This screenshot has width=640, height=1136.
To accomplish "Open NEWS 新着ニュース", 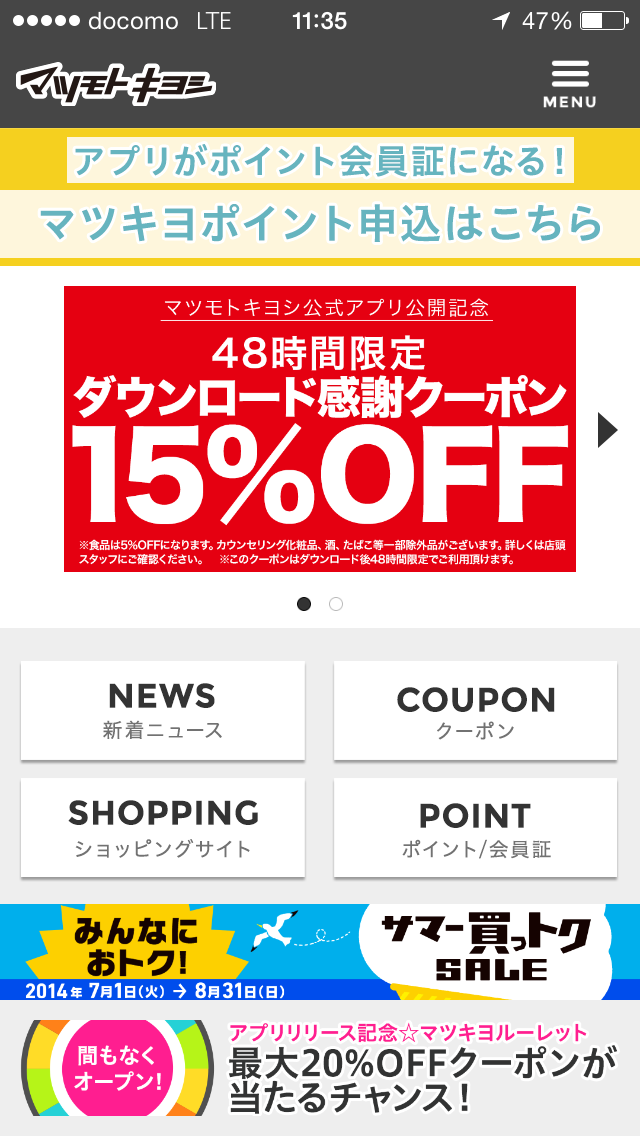I will click(162, 710).
